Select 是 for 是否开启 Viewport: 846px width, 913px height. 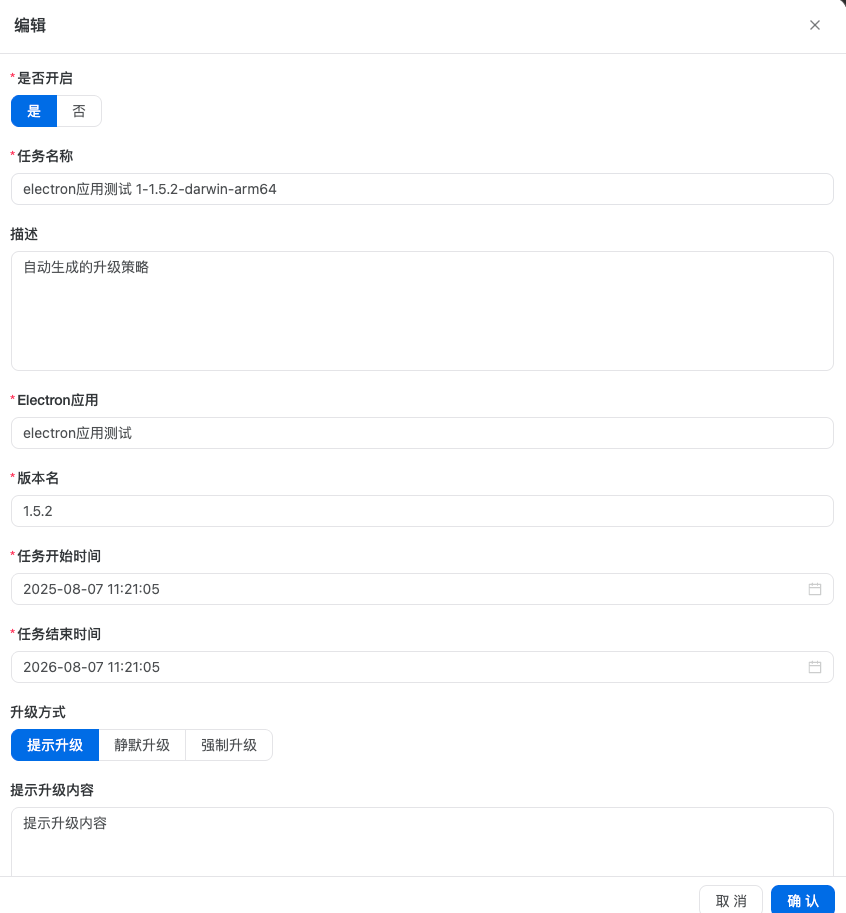click(x=34, y=111)
